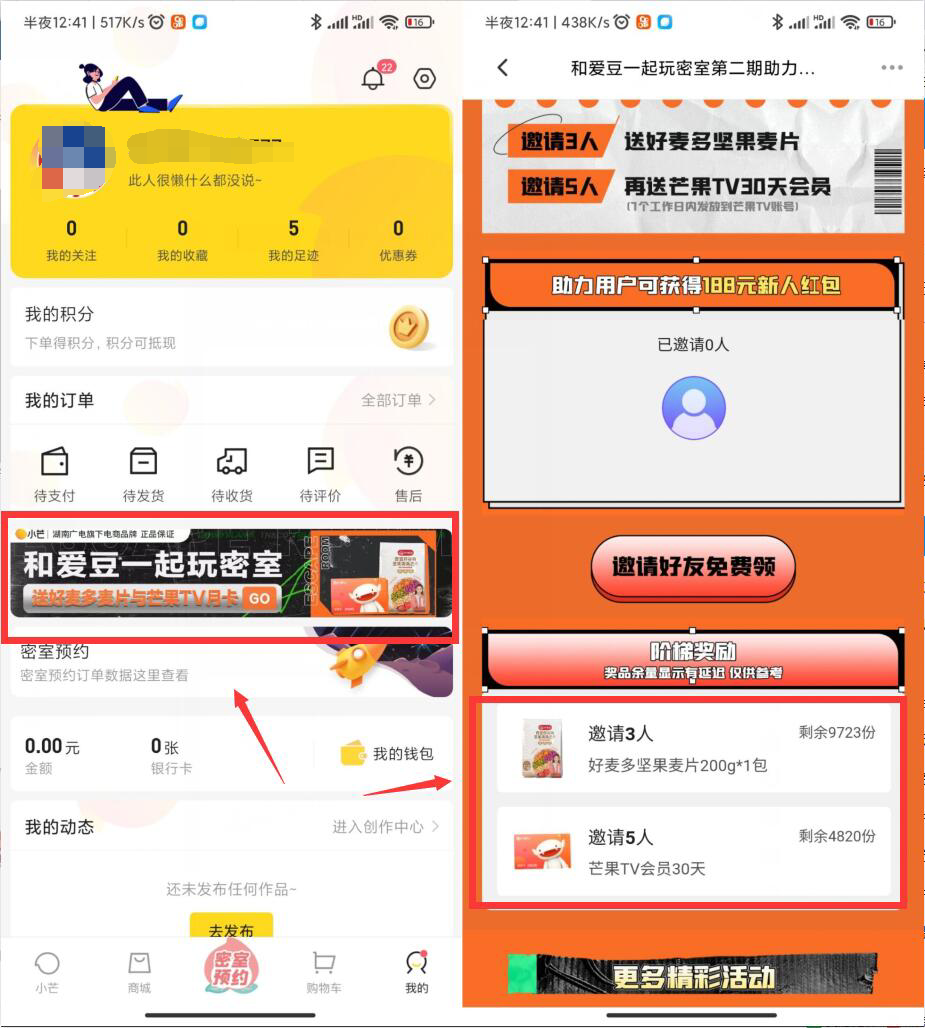Tap 邀请好友免费领 button

pyautogui.click(x=693, y=567)
